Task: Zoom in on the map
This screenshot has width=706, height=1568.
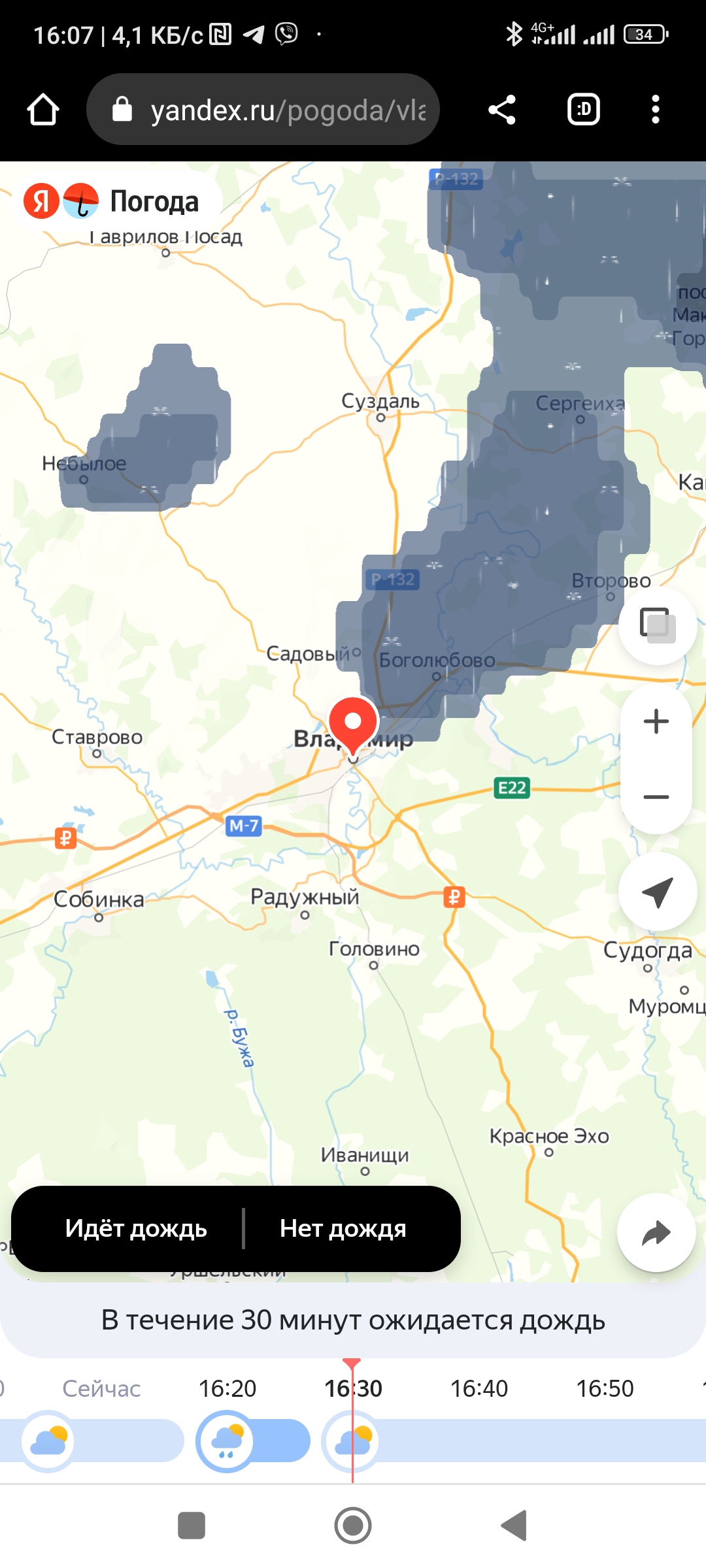Action: pos(656,722)
